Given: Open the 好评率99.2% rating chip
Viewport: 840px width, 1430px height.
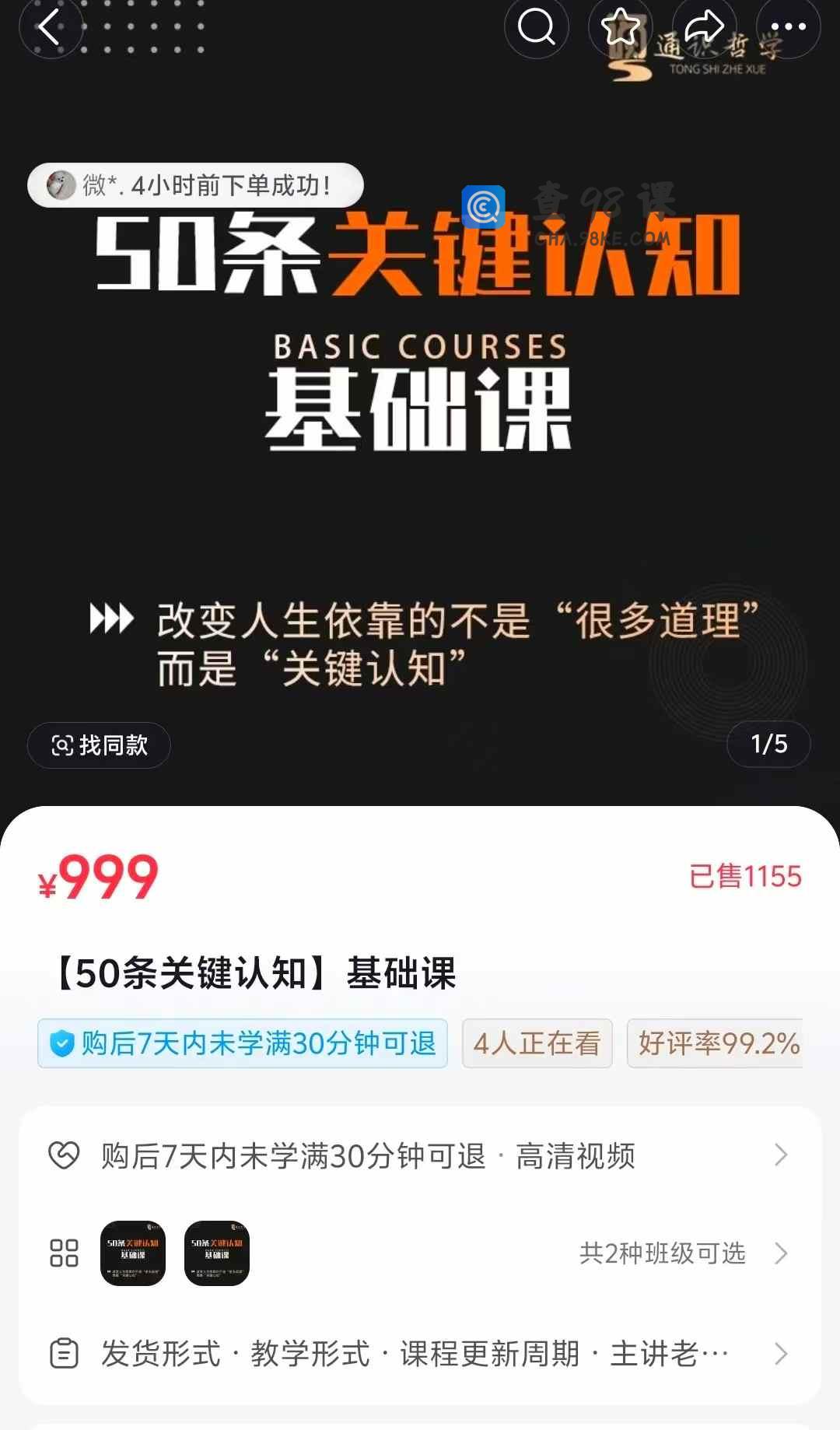Looking at the screenshot, I should 717,1043.
